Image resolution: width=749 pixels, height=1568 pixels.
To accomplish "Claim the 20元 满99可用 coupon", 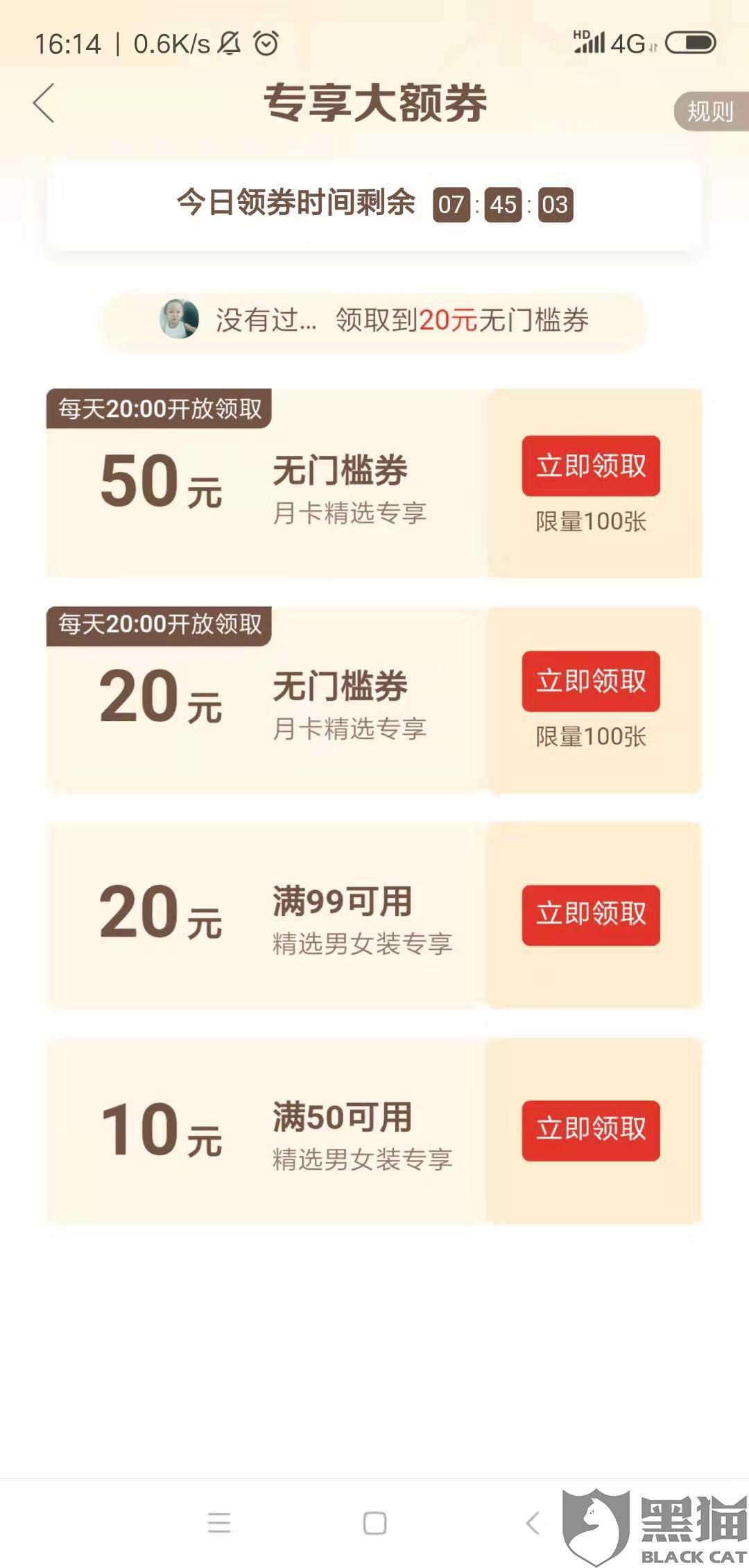I will 591,914.
